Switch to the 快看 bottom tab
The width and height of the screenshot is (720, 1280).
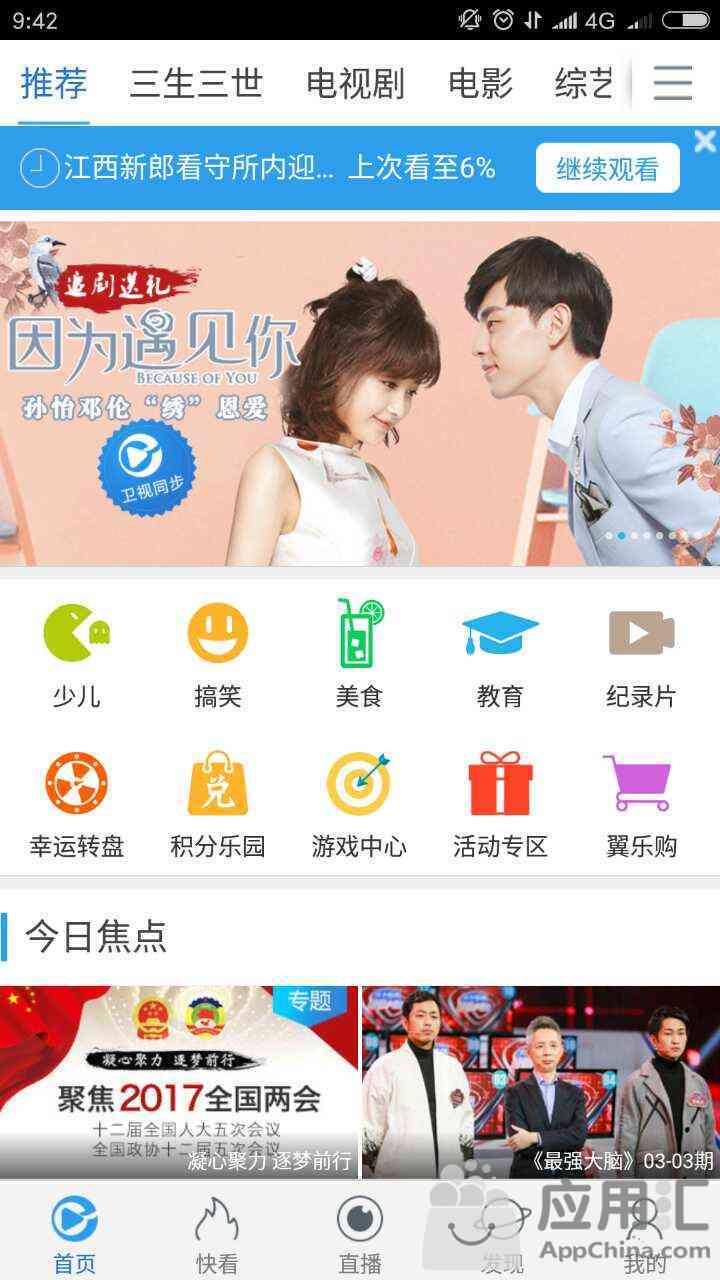(217, 1235)
